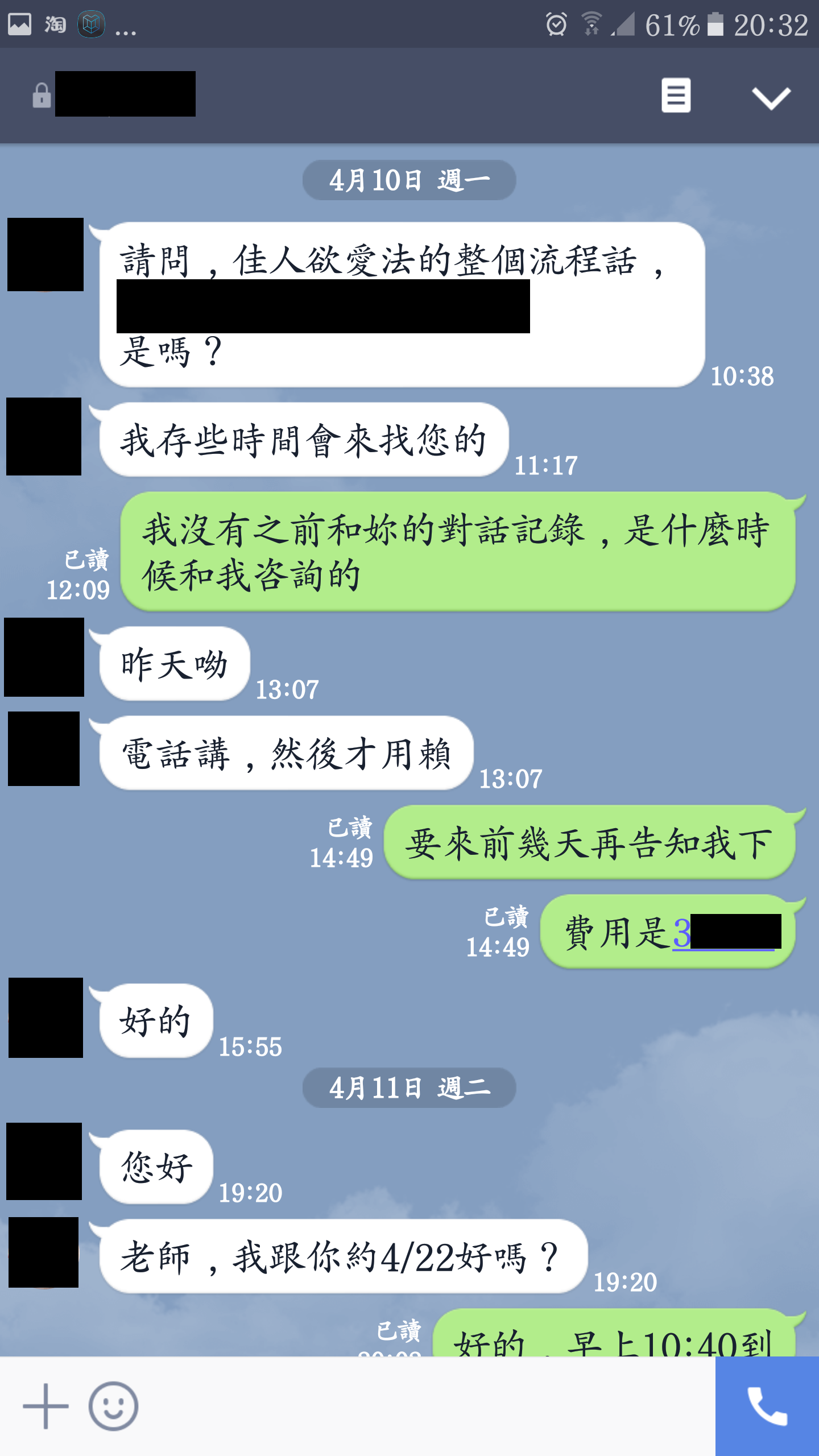Open the underlined number link in 費用是 message

click(723, 933)
